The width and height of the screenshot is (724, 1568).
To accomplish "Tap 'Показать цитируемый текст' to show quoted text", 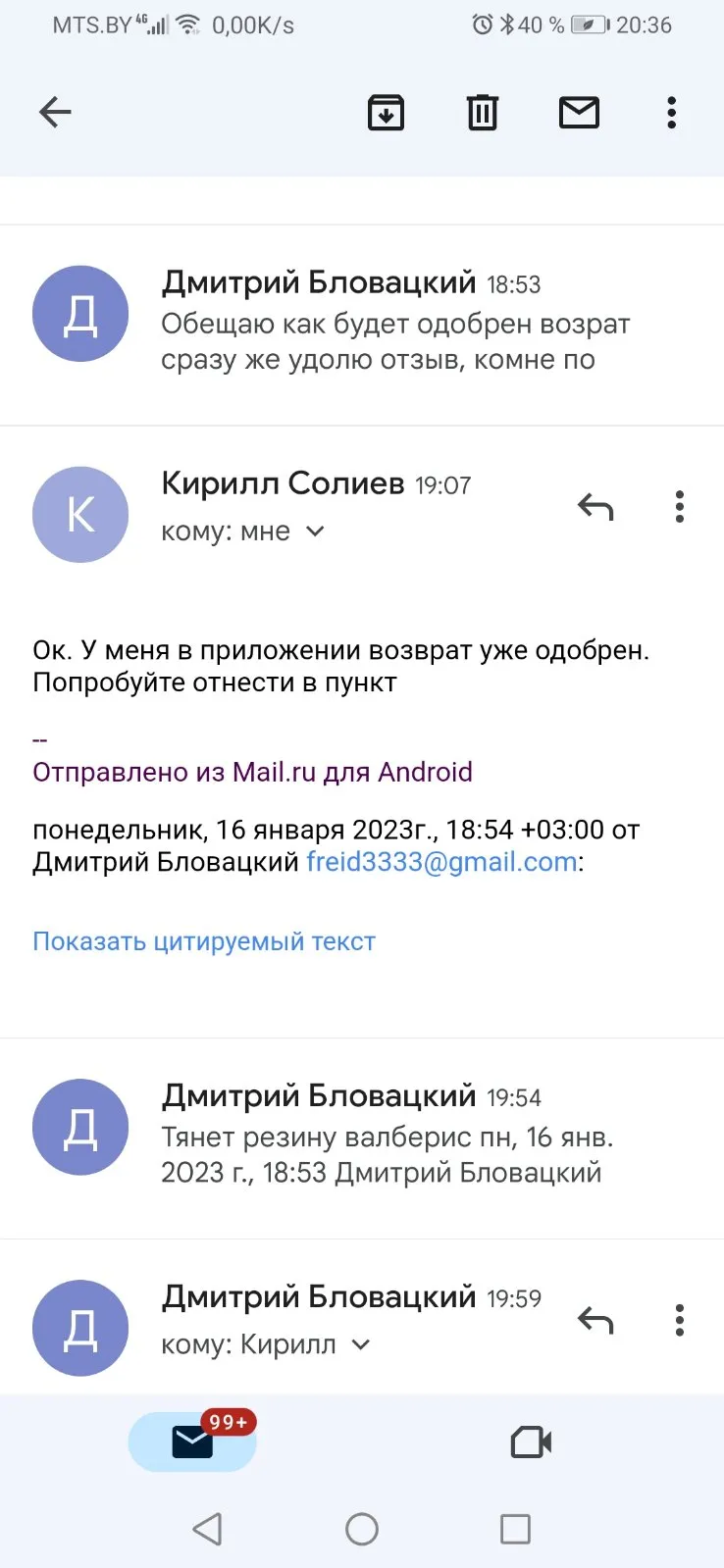I will tap(204, 941).
